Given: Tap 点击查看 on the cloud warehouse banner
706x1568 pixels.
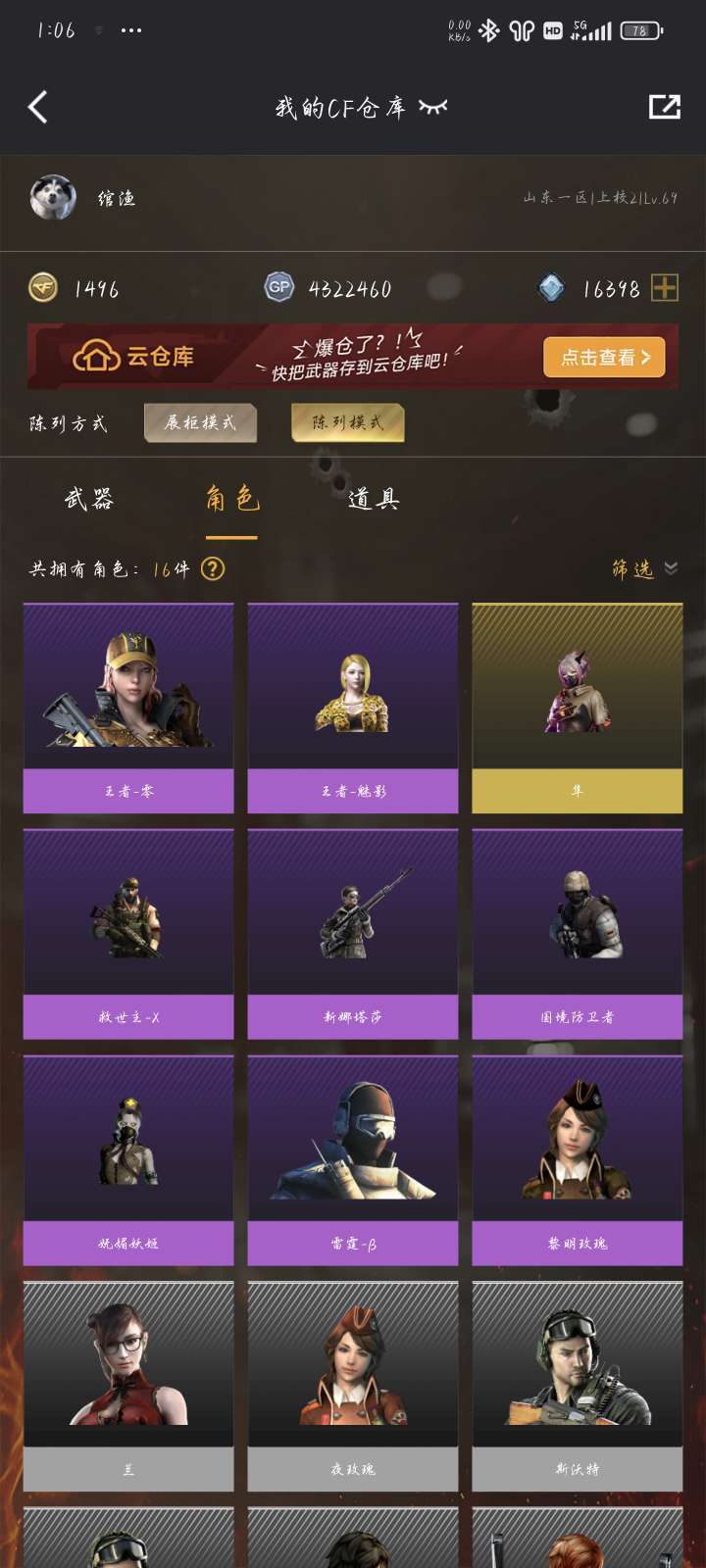Looking at the screenshot, I should pos(604,358).
